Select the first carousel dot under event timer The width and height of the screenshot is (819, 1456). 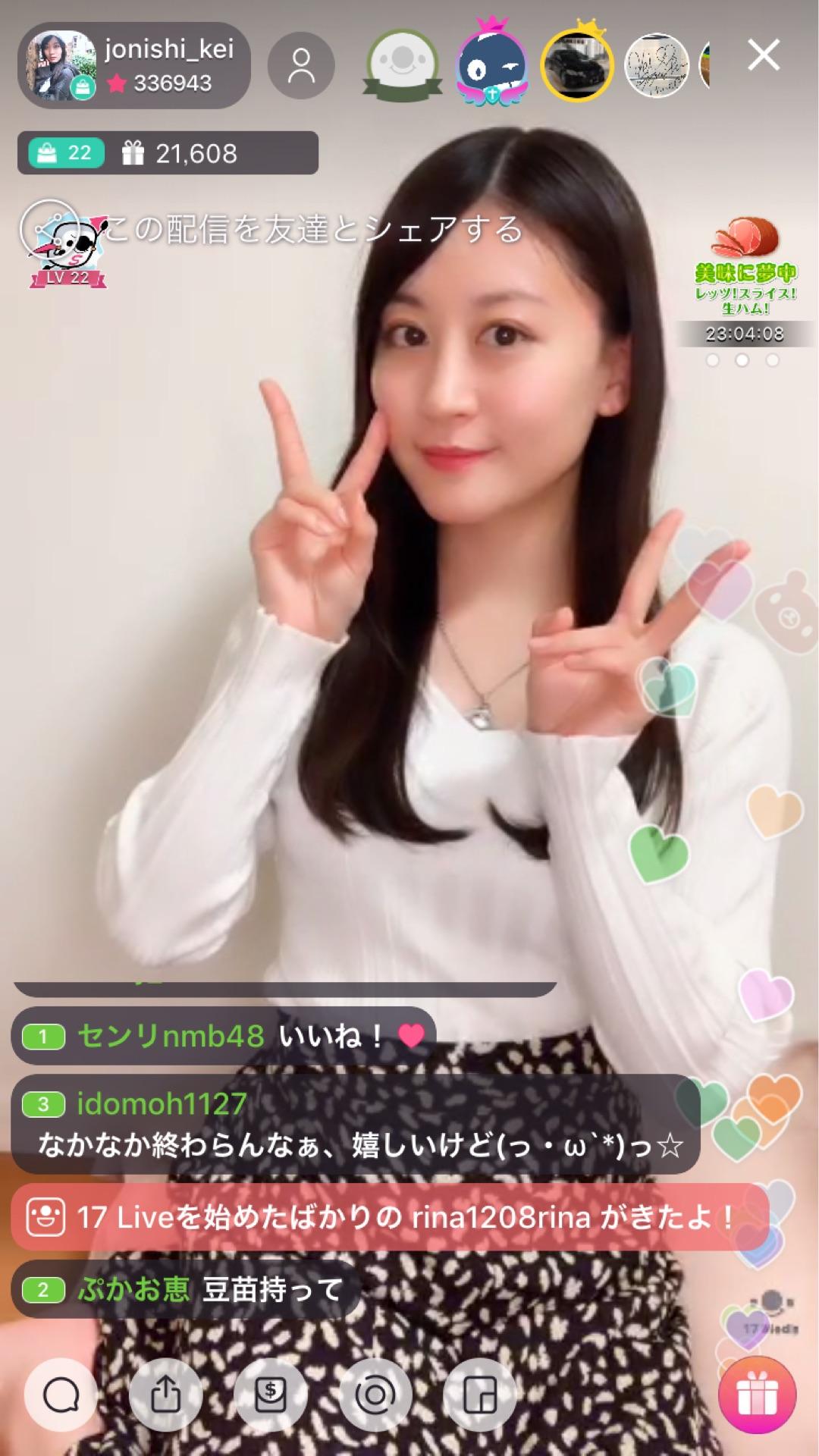[x=712, y=362]
